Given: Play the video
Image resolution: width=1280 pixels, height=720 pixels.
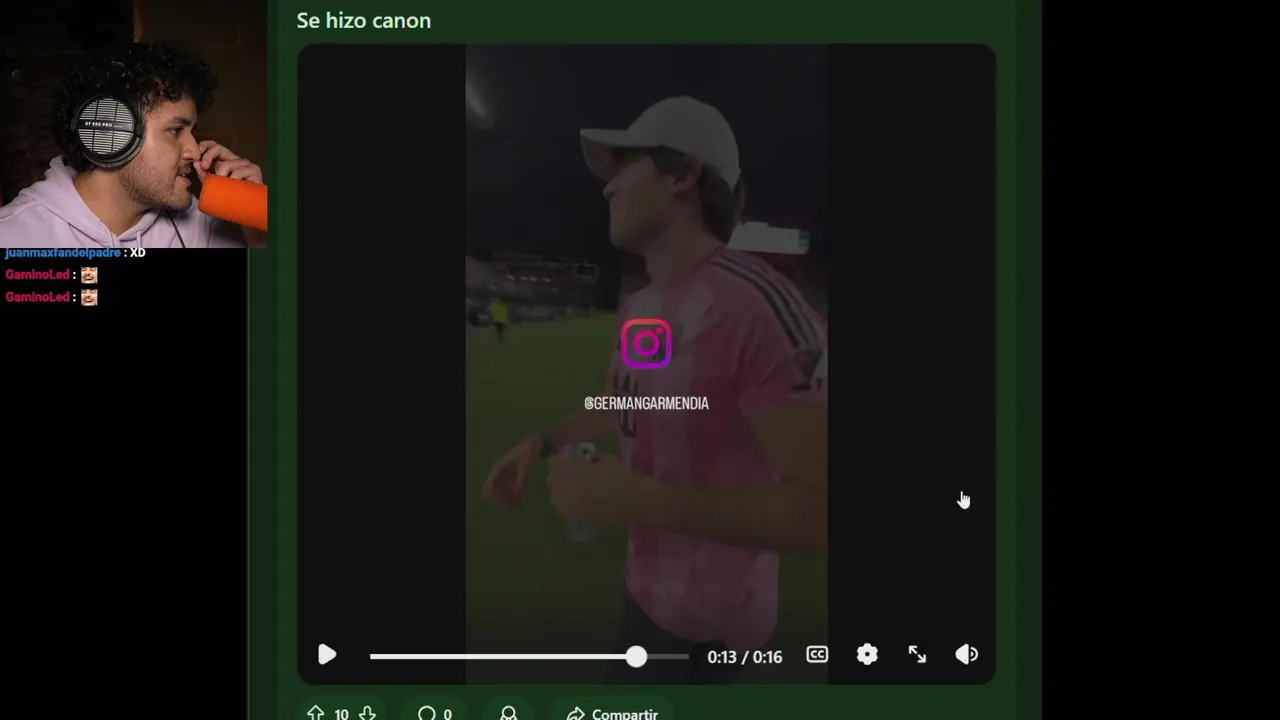Looking at the screenshot, I should [x=327, y=655].
